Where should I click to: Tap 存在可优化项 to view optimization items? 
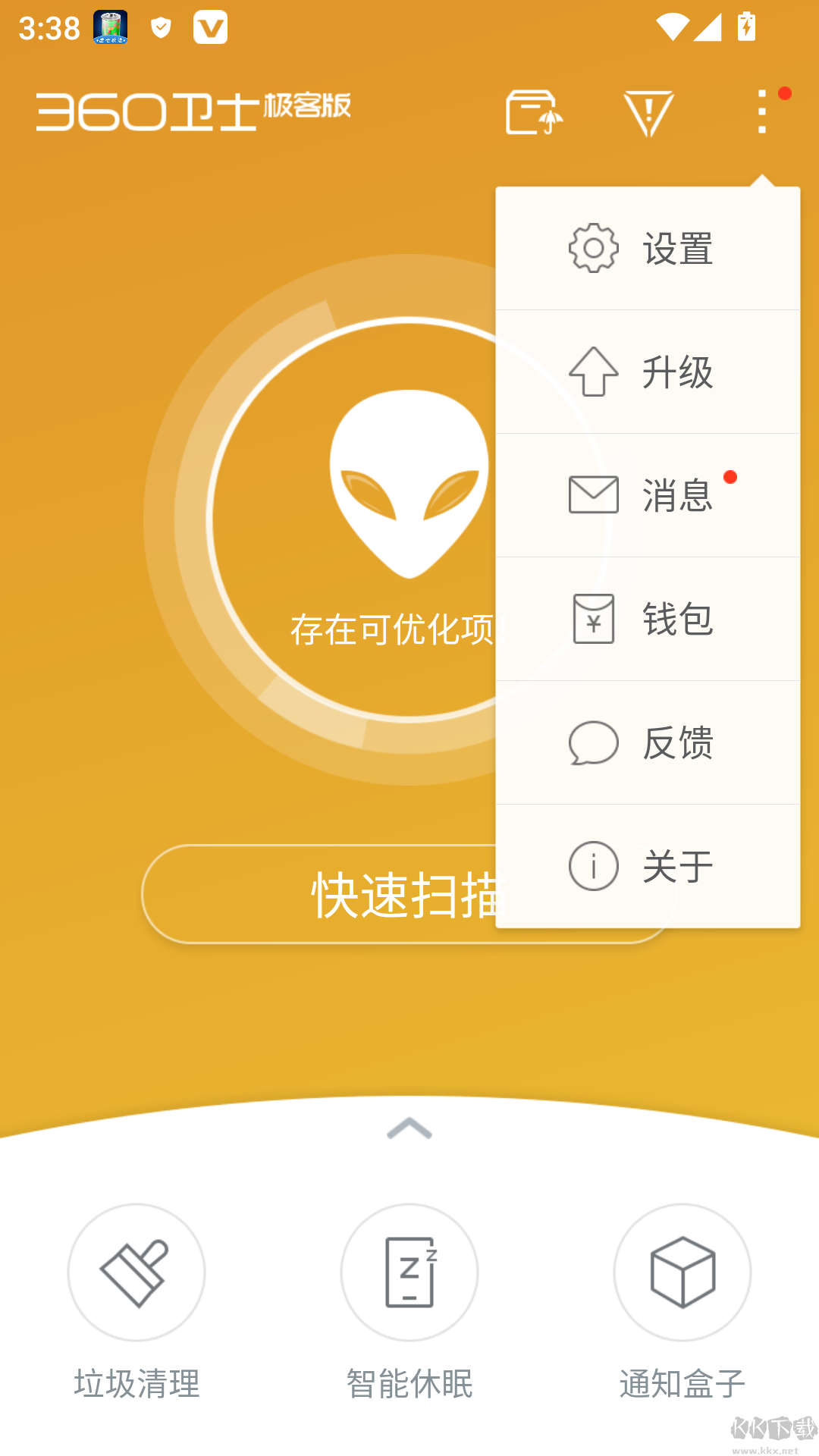(x=394, y=629)
